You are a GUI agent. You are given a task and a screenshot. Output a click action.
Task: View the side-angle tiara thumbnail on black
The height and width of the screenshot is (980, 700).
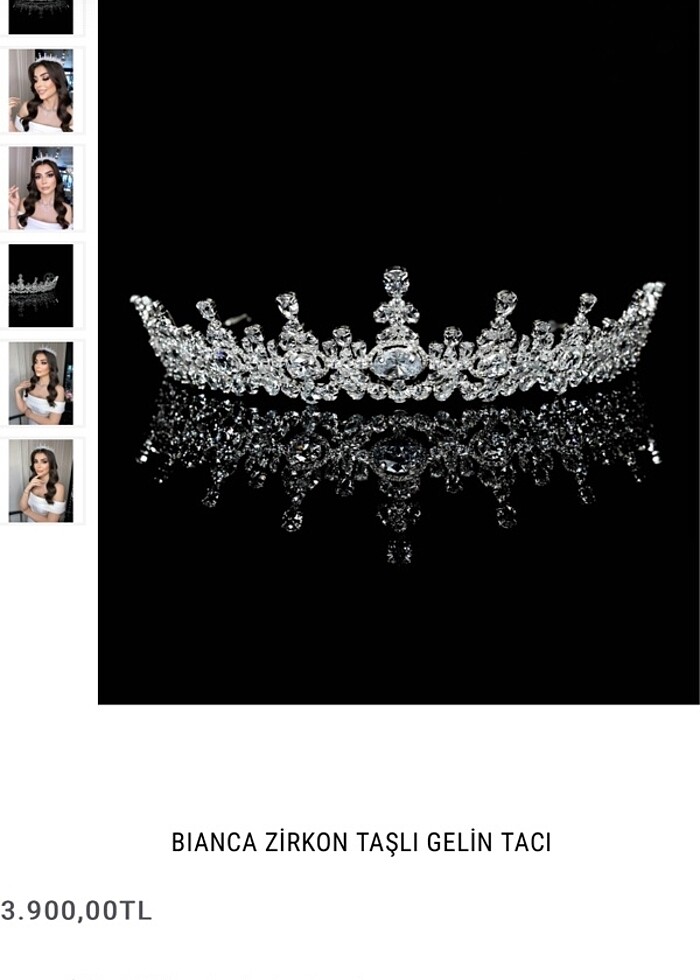[x=41, y=285]
